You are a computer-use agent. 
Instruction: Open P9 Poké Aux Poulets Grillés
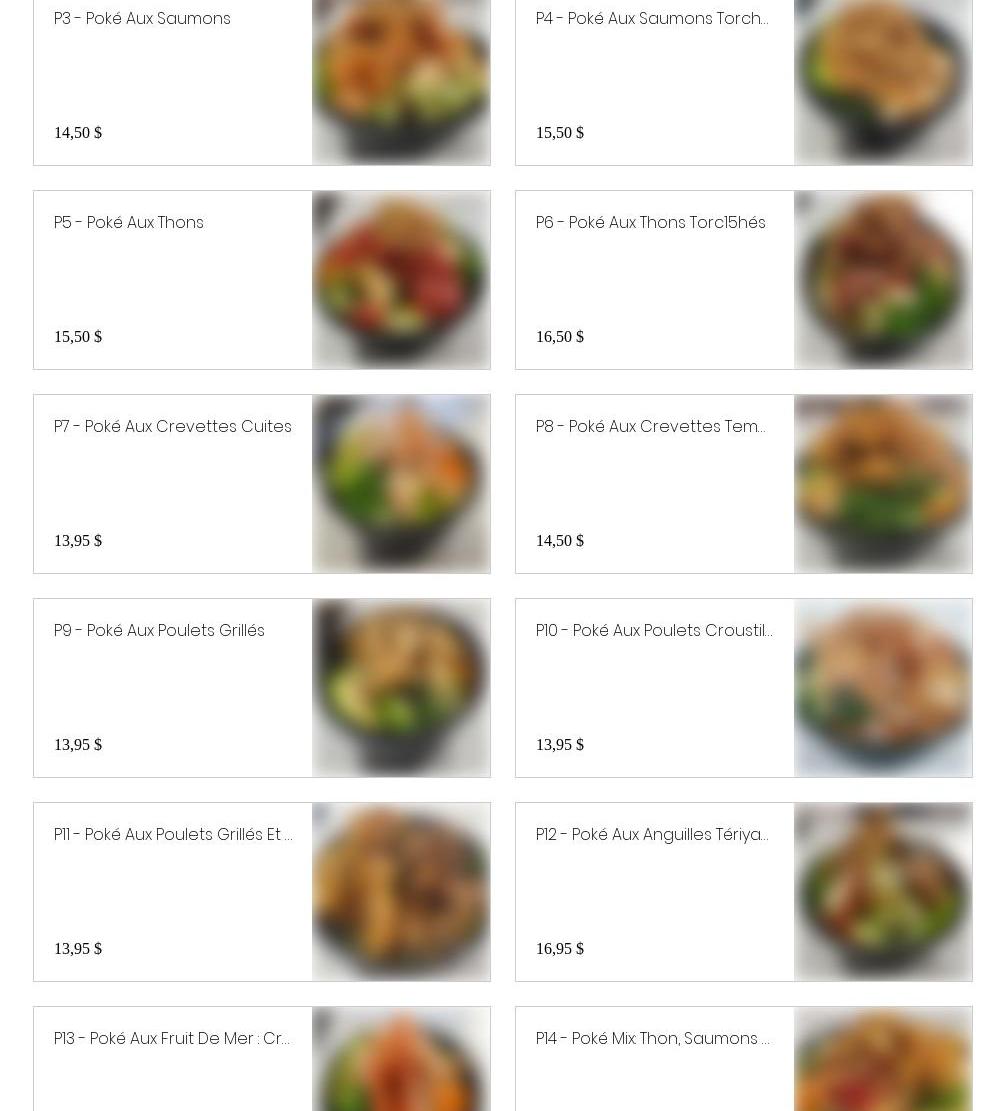tap(160, 631)
